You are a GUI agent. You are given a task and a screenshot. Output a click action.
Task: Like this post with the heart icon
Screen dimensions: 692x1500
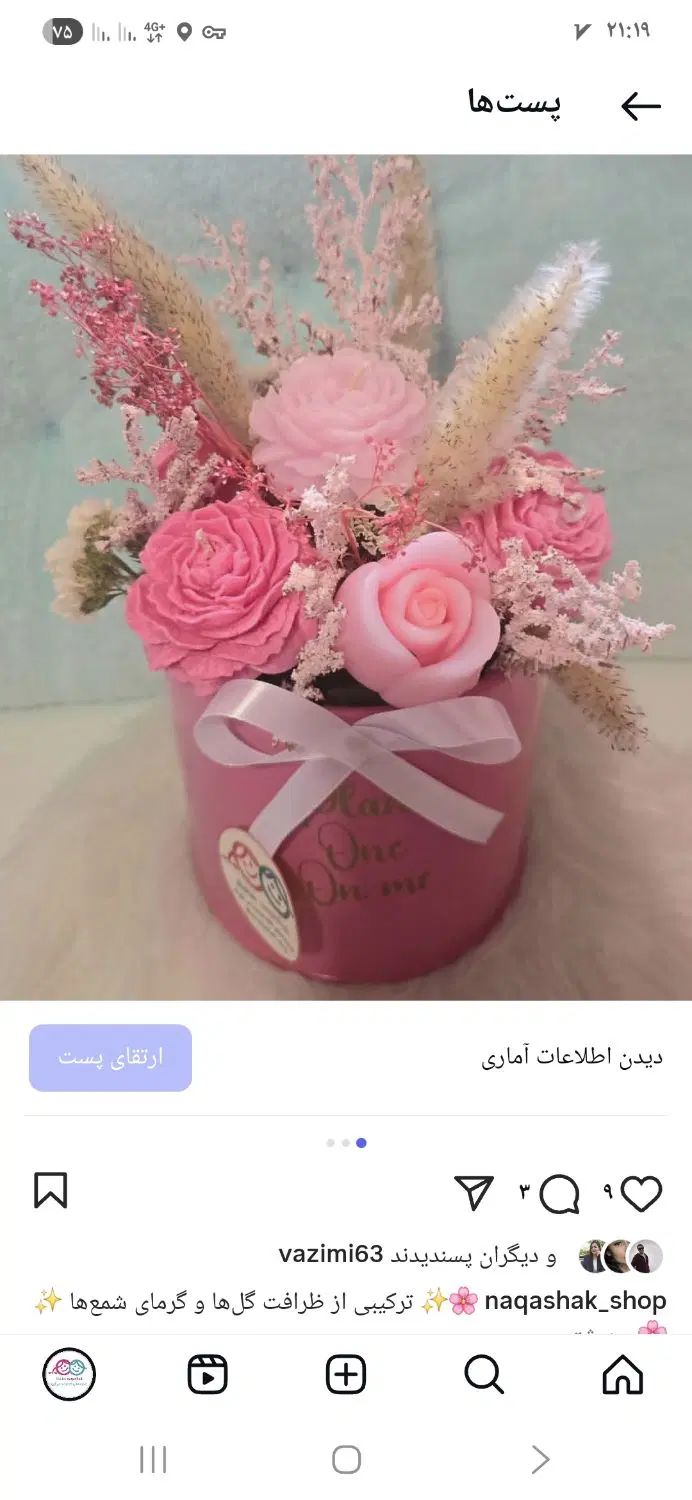[641, 1193]
